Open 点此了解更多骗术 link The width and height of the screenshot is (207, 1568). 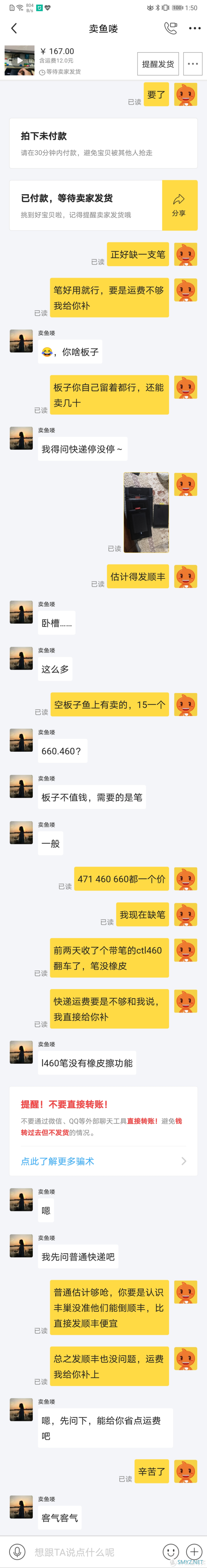coord(103,1161)
